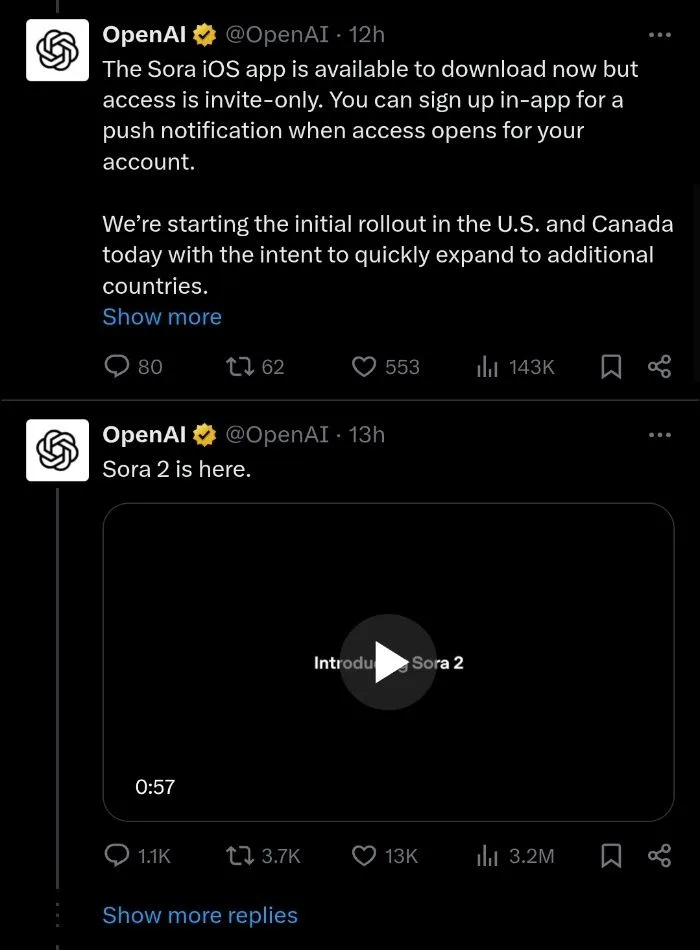This screenshot has width=700, height=950.
Task: Reply to the Sora iOS app post
Action: [118, 367]
